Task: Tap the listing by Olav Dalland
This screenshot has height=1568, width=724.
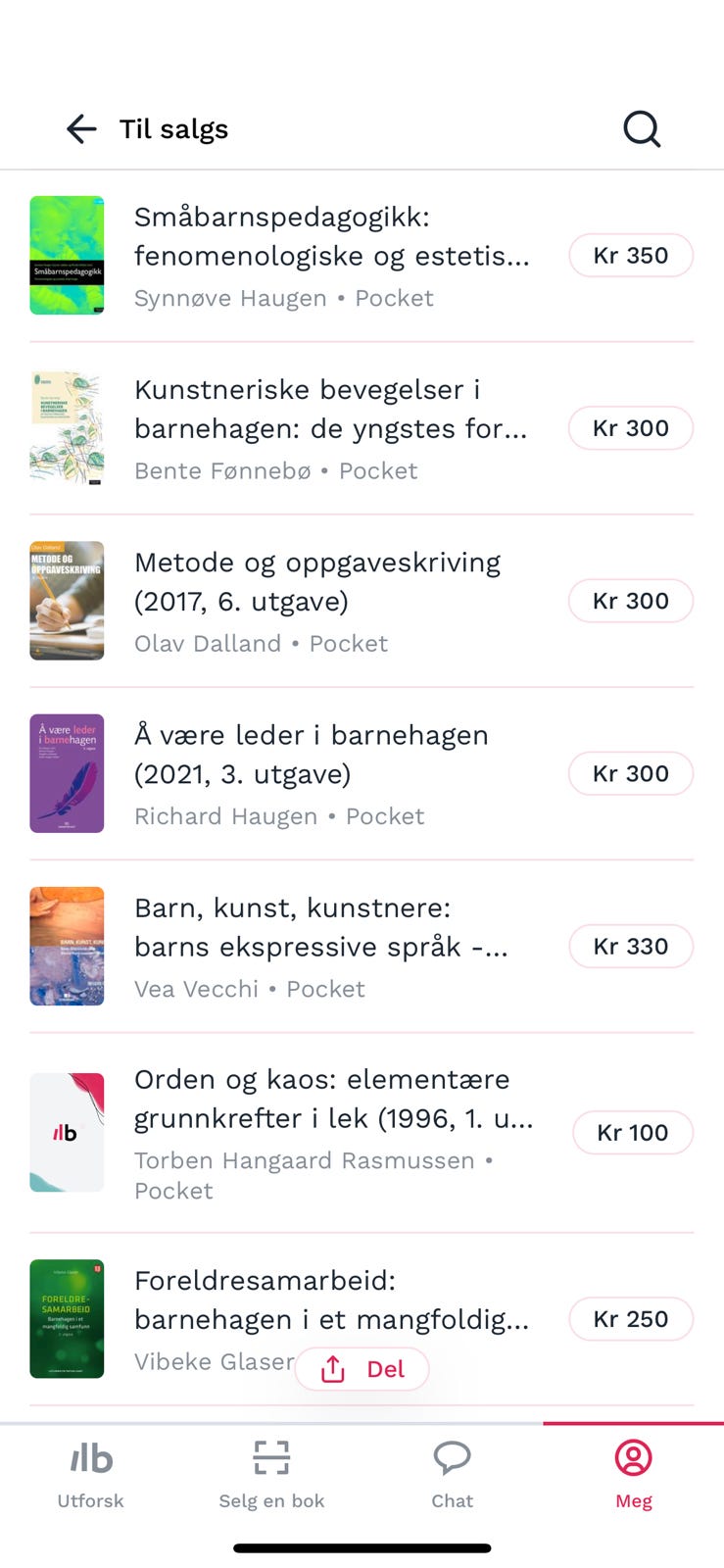Action: pyautogui.click(x=333, y=601)
